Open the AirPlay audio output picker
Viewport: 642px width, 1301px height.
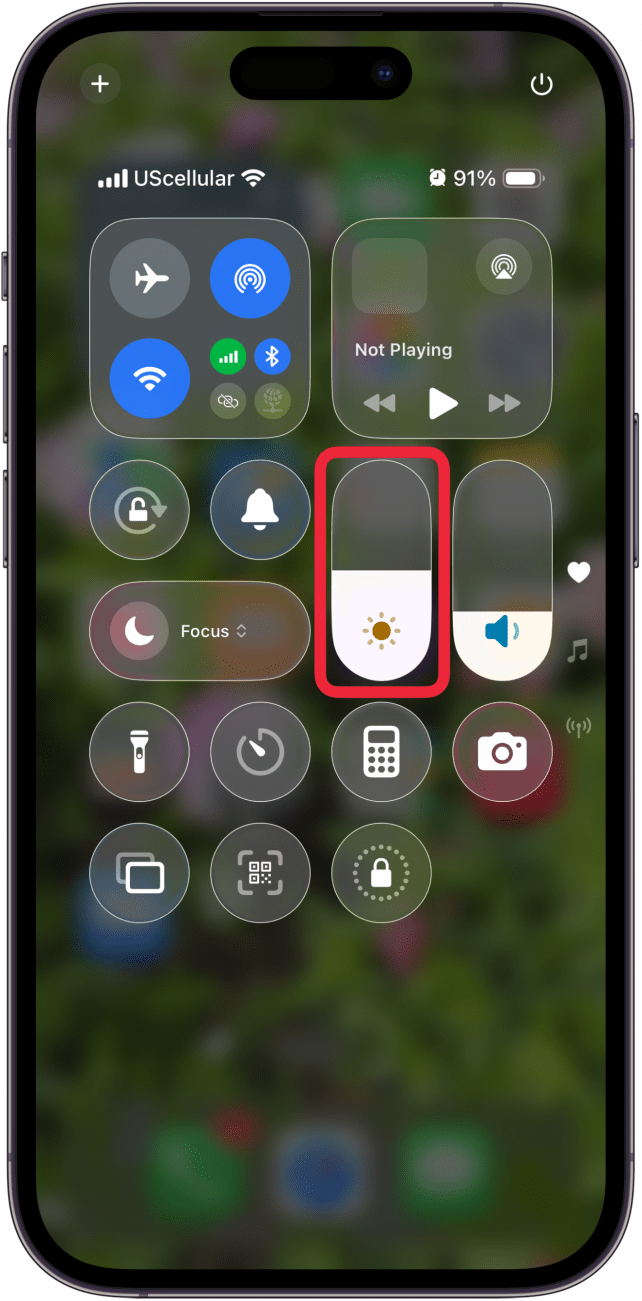[504, 267]
